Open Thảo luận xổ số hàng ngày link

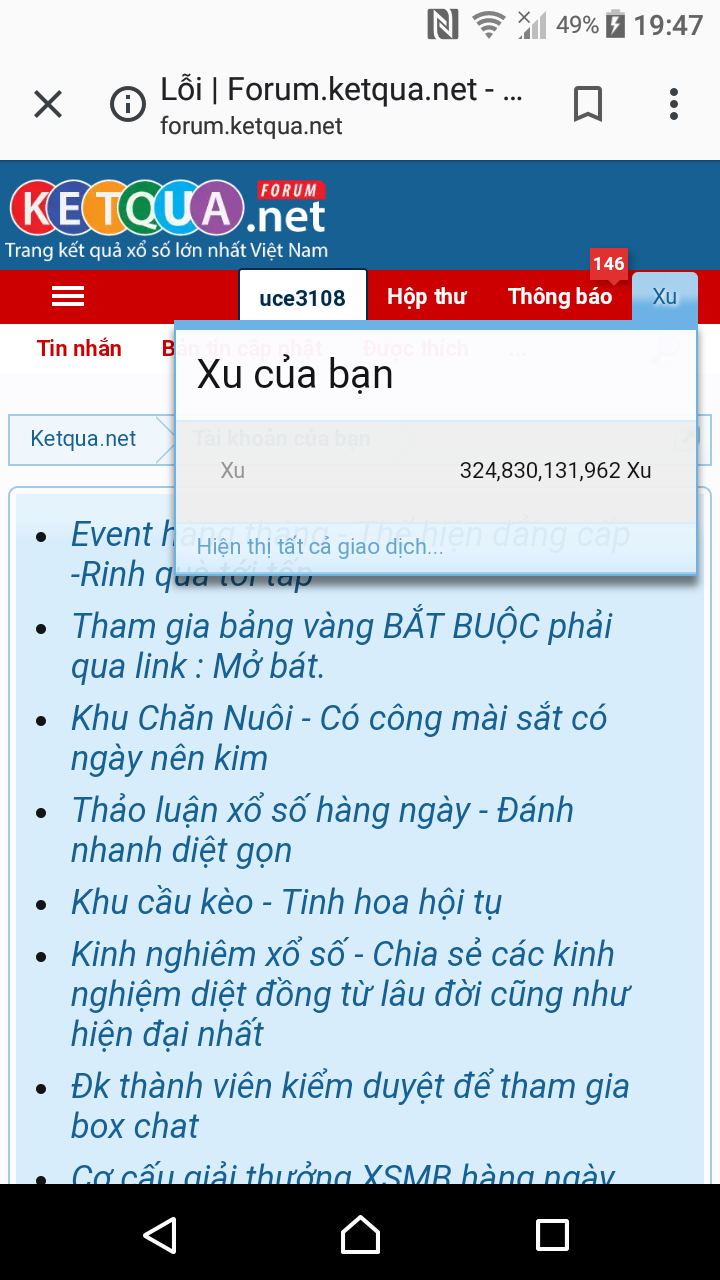click(x=322, y=830)
